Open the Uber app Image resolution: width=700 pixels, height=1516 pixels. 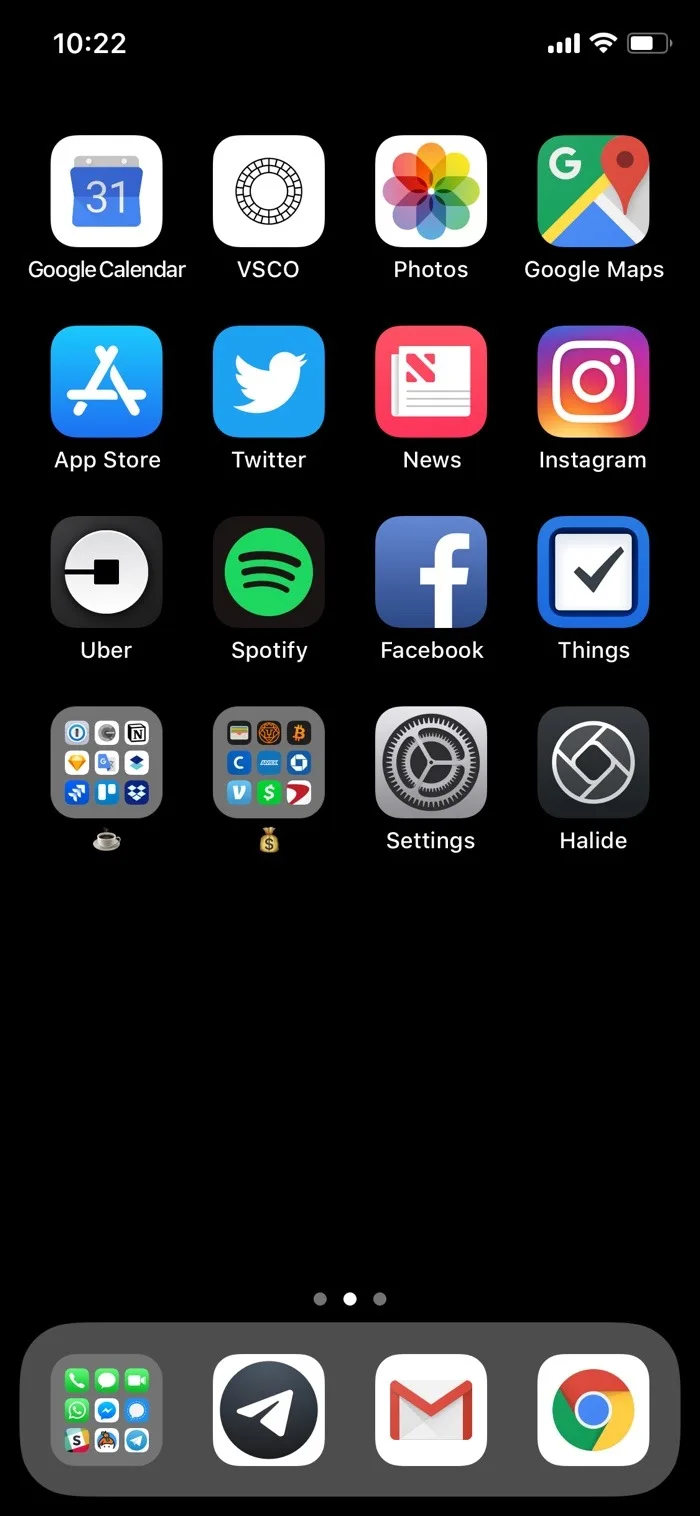pyautogui.click(x=107, y=572)
